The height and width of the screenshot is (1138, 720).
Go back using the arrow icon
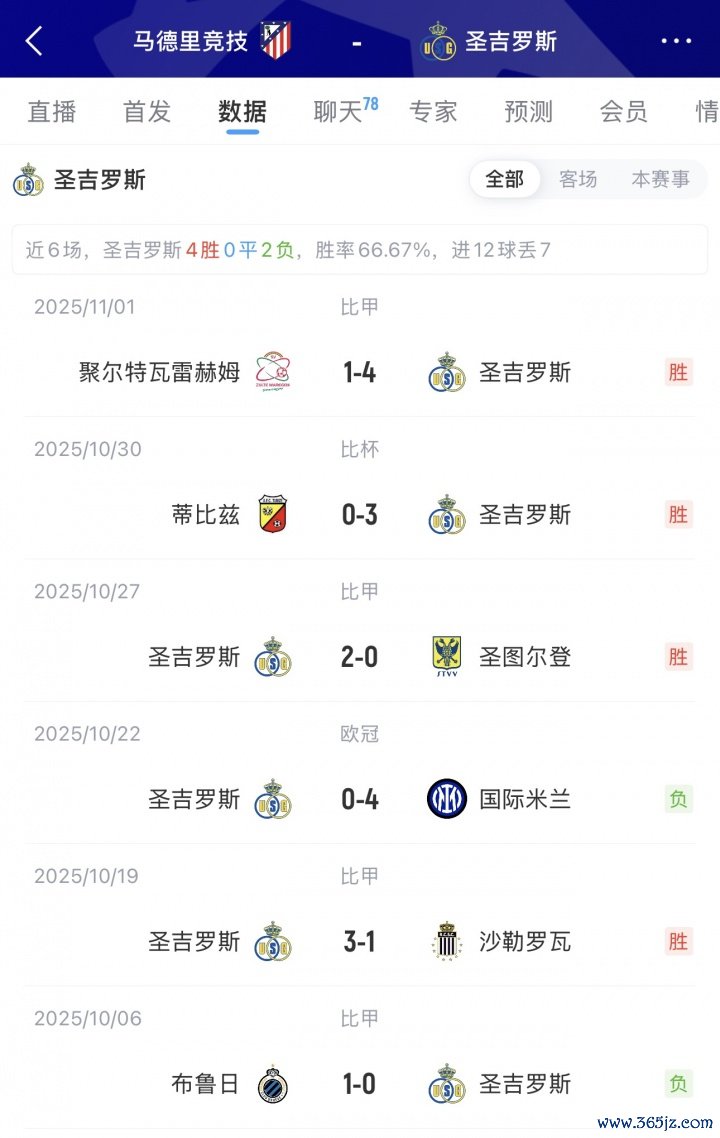pyautogui.click(x=34, y=41)
